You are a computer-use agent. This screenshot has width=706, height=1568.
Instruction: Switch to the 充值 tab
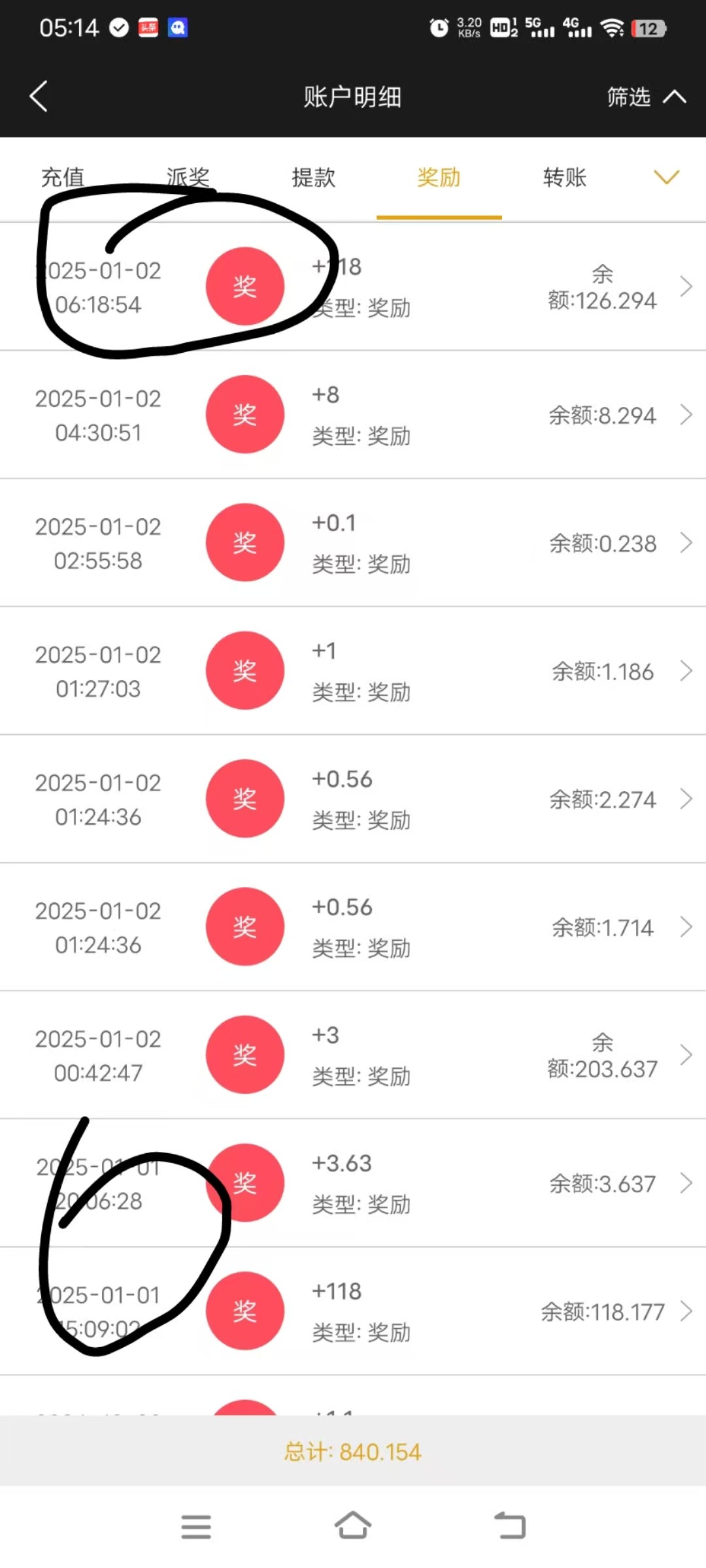tap(63, 177)
